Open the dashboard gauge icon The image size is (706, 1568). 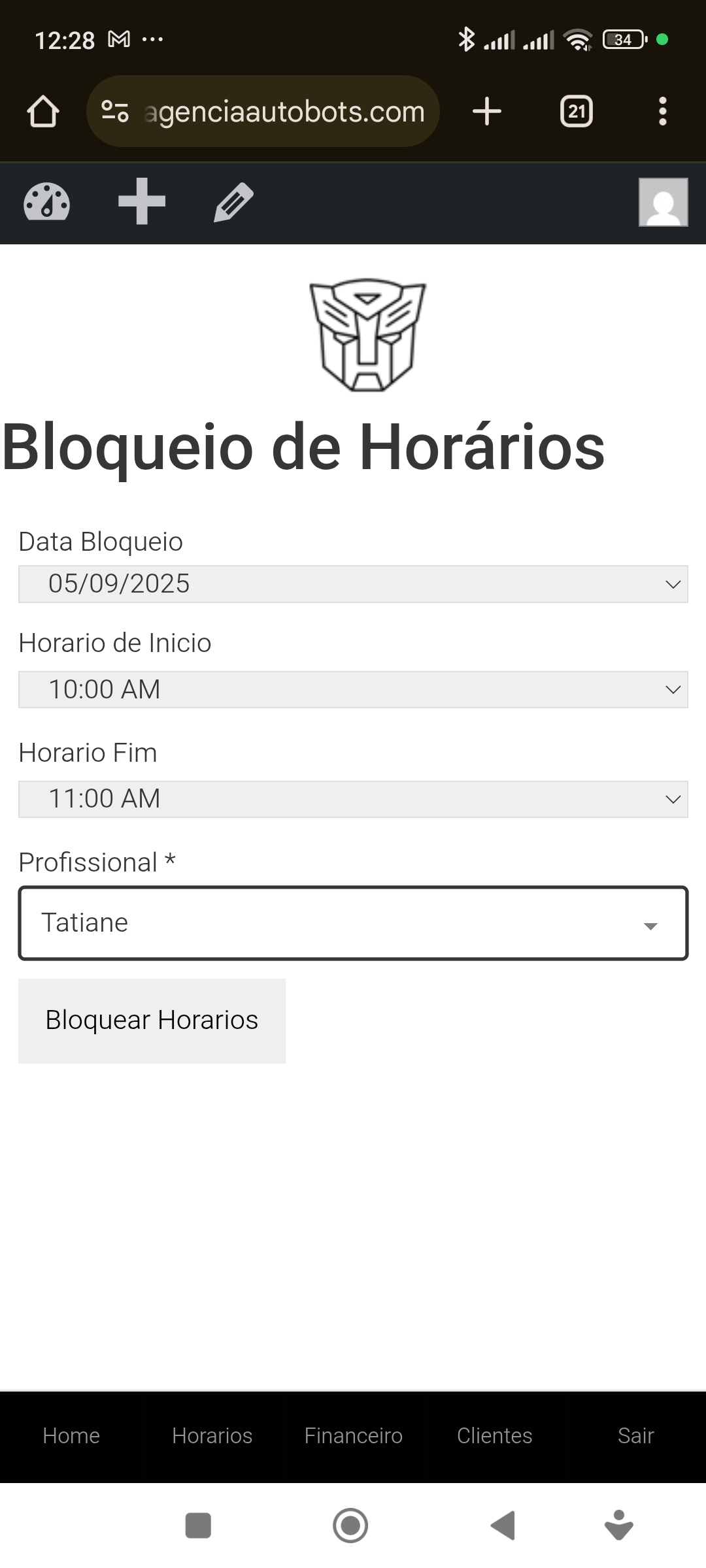[x=46, y=203]
